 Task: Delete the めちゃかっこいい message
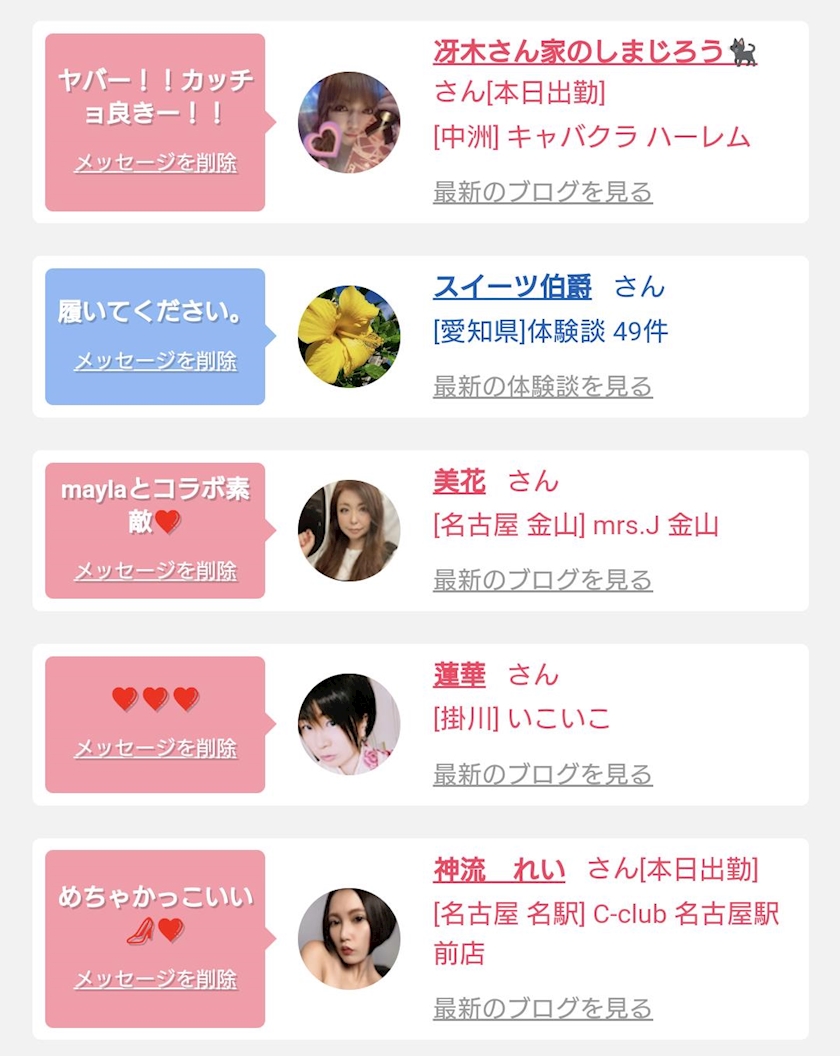coord(156,979)
